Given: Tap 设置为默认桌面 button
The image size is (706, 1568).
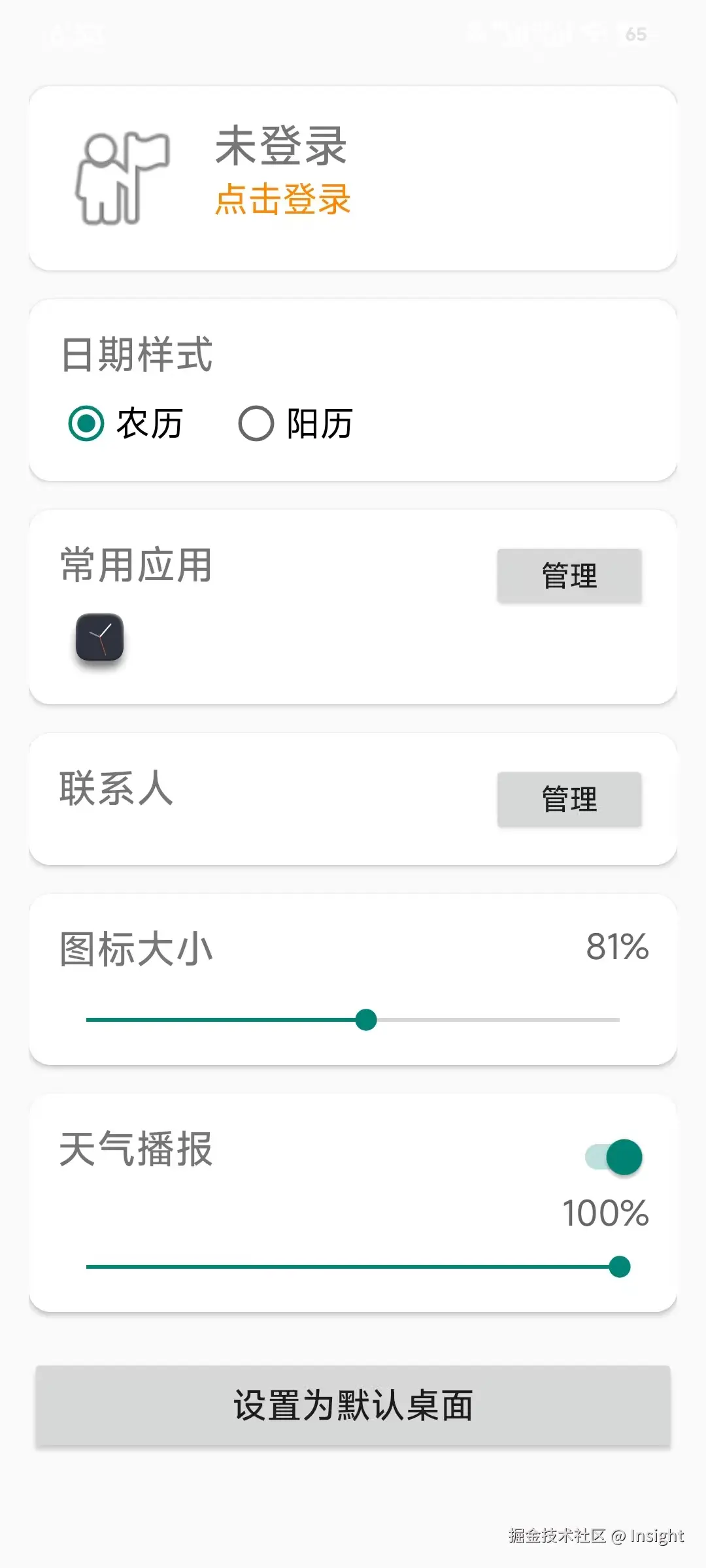Looking at the screenshot, I should (x=353, y=1405).
